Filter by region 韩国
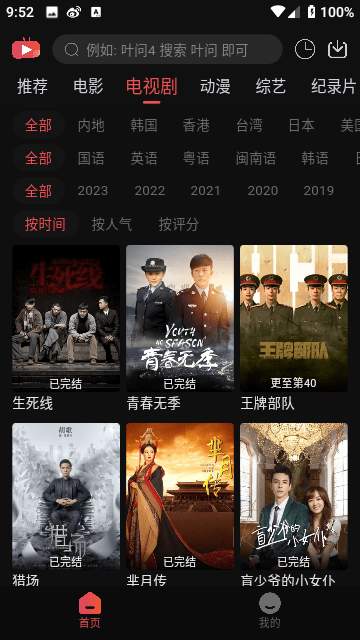The width and height of the screenshot is (360, 640). click(x=144, y=125)
